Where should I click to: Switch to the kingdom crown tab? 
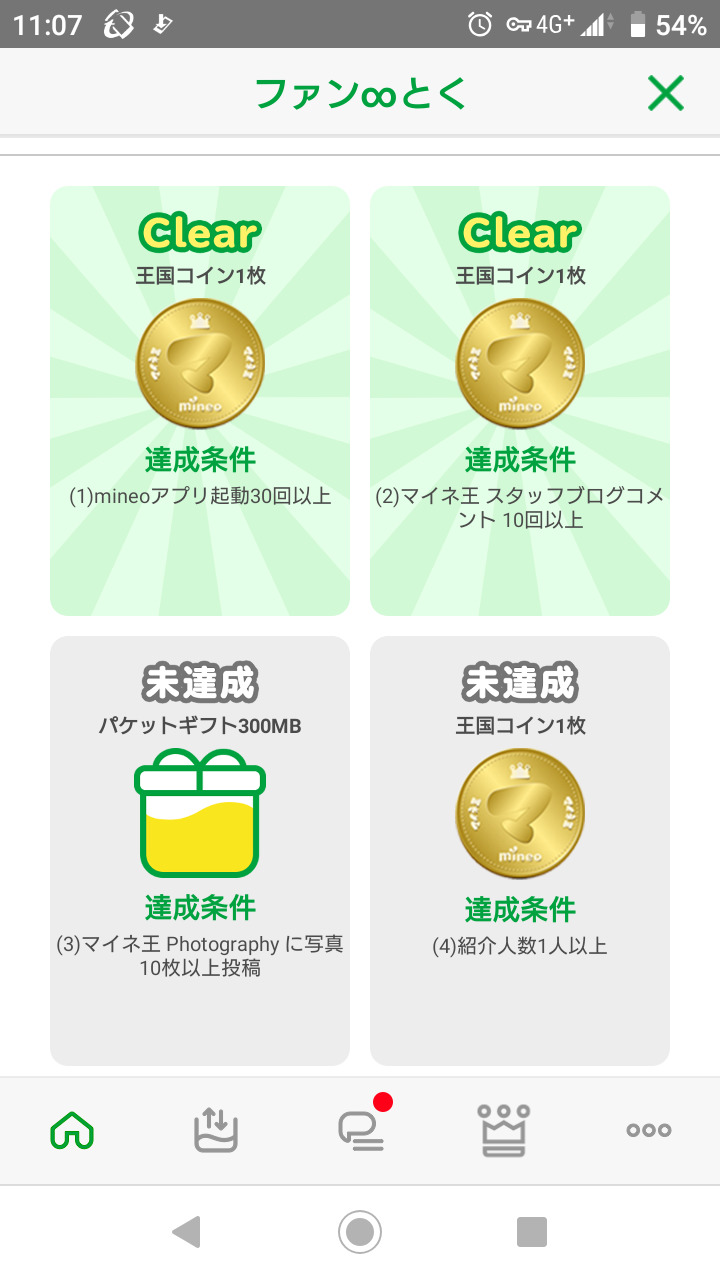(504, 1131)
